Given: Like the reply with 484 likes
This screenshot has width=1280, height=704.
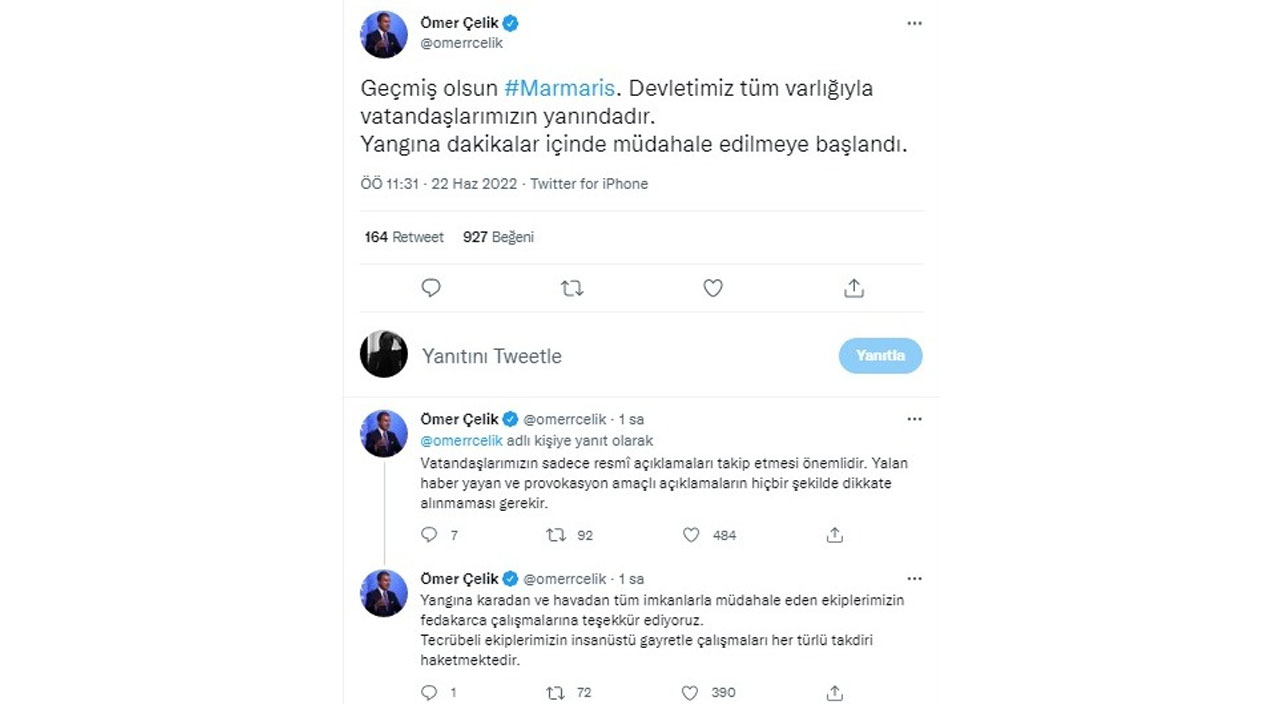Looking at the screenshot, I should tap(691, 535).
